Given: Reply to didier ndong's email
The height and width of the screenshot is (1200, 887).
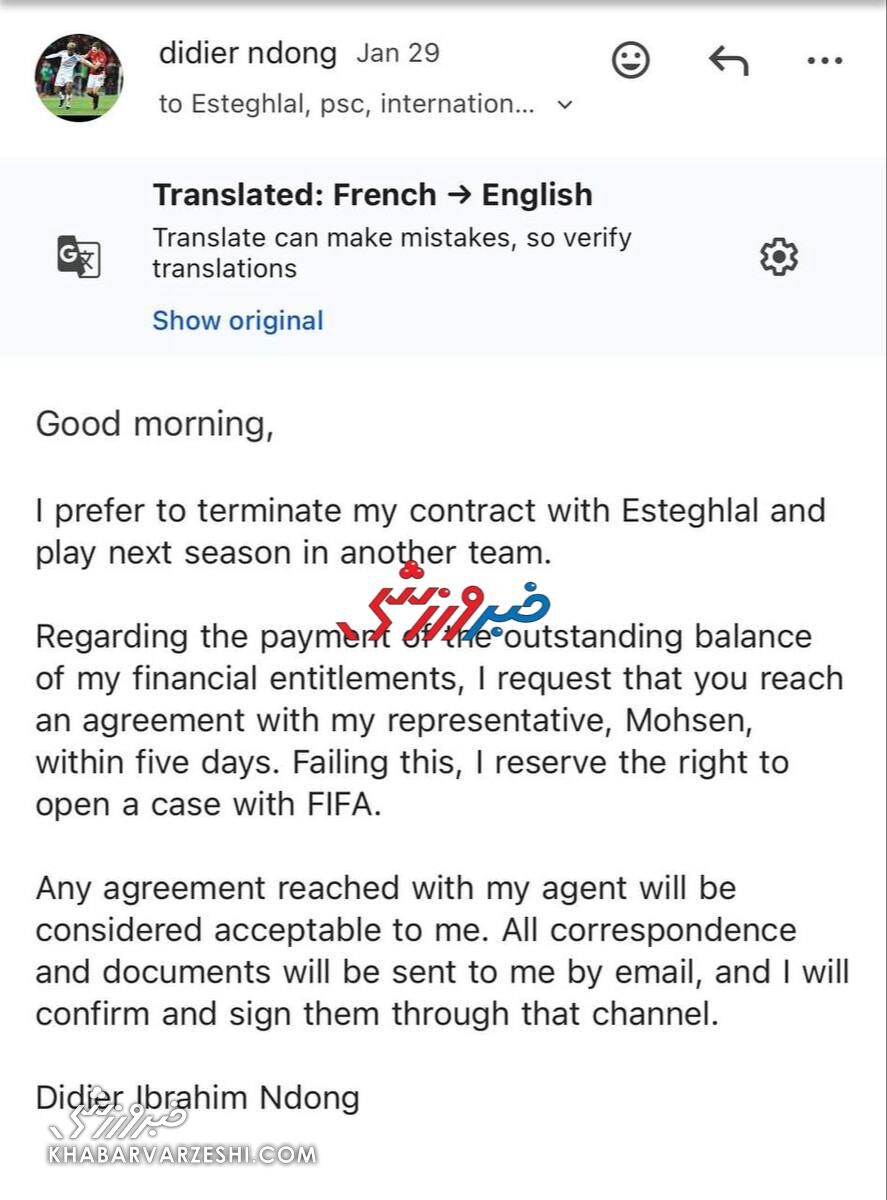Looking at the screenshot, I should pos(728,61).
